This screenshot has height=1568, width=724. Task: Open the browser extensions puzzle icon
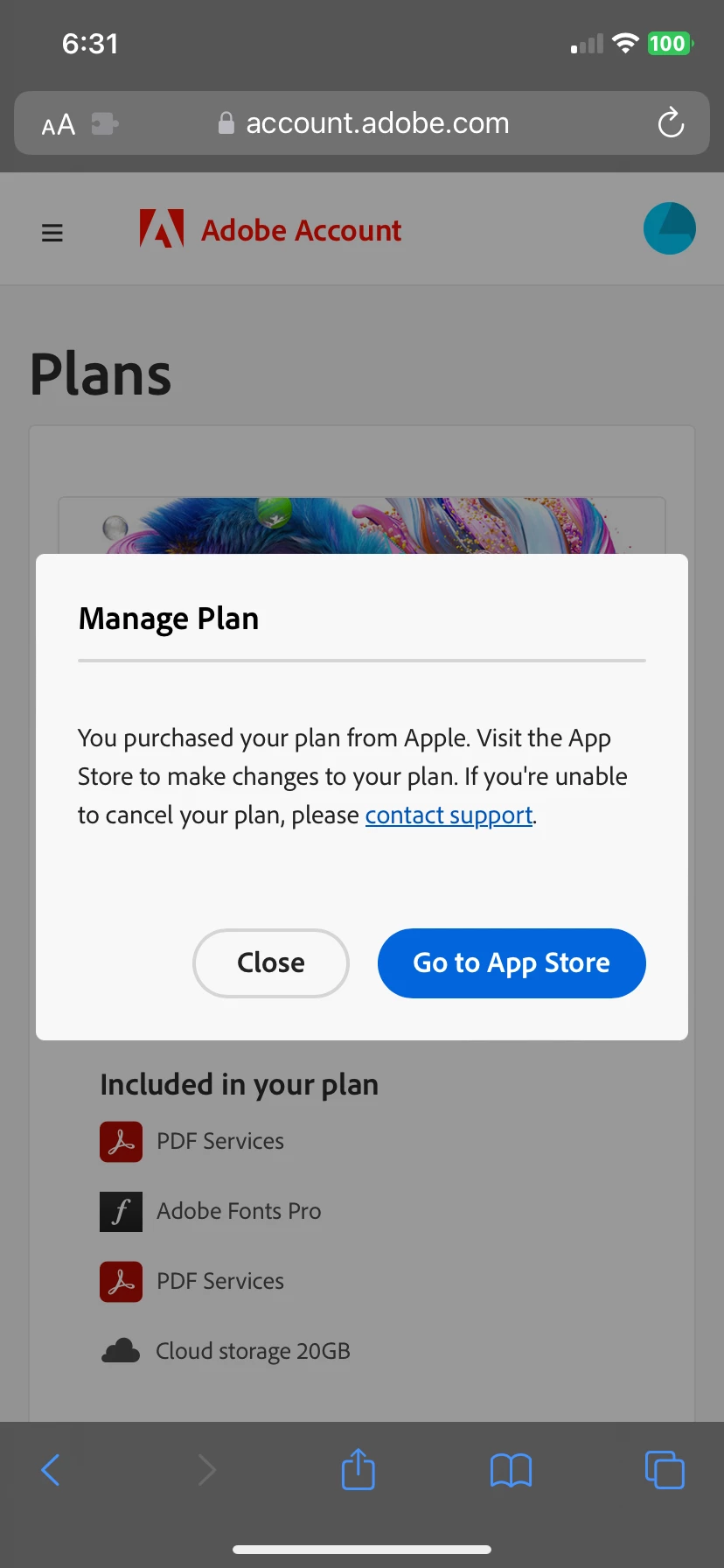coord(104,124)
